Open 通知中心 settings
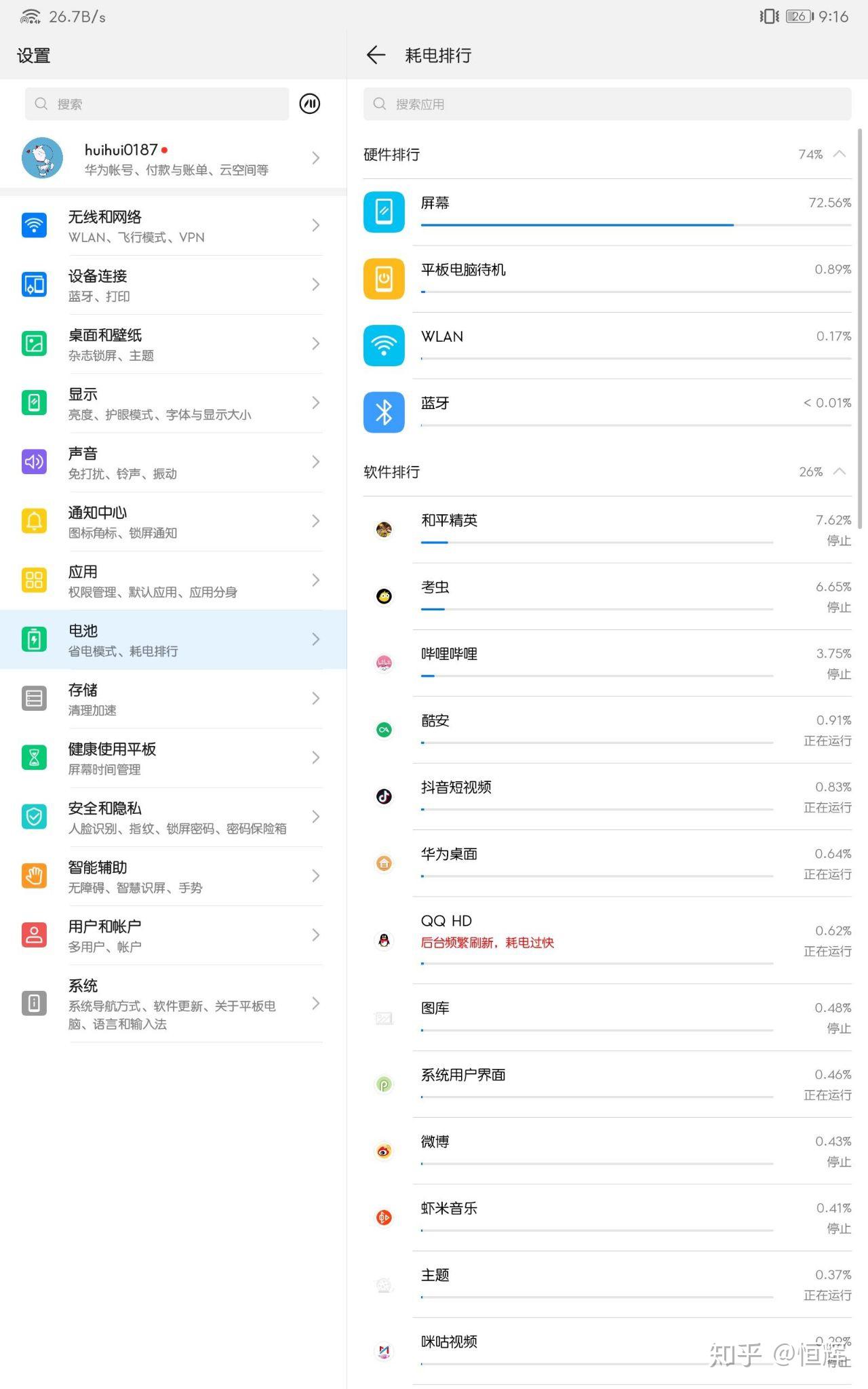Viewport: 868px width, 1389px height. (173, 521)
